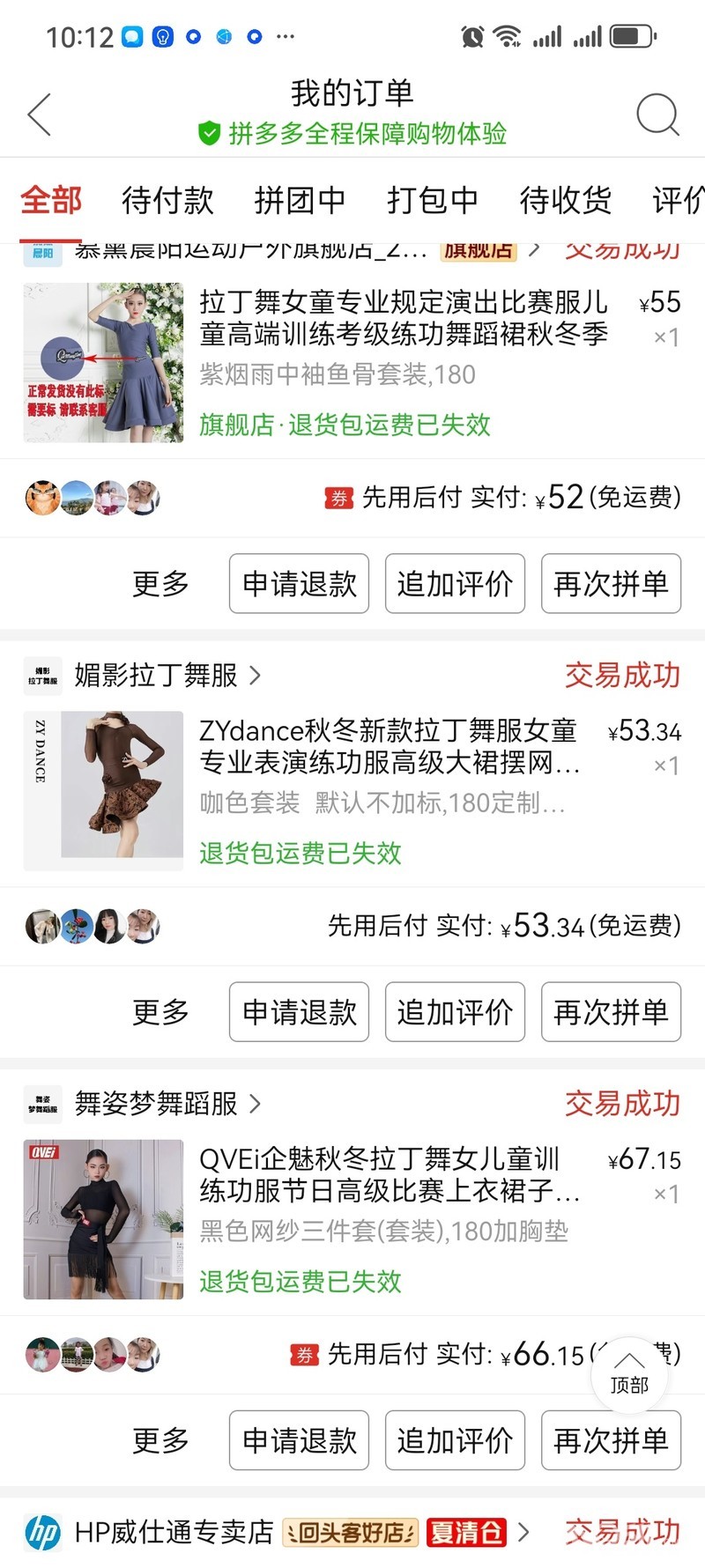Image resolution: width=705 pixels, height=1568 pixels.
Task: Open the order search magnifier
Action: point(657,115)
